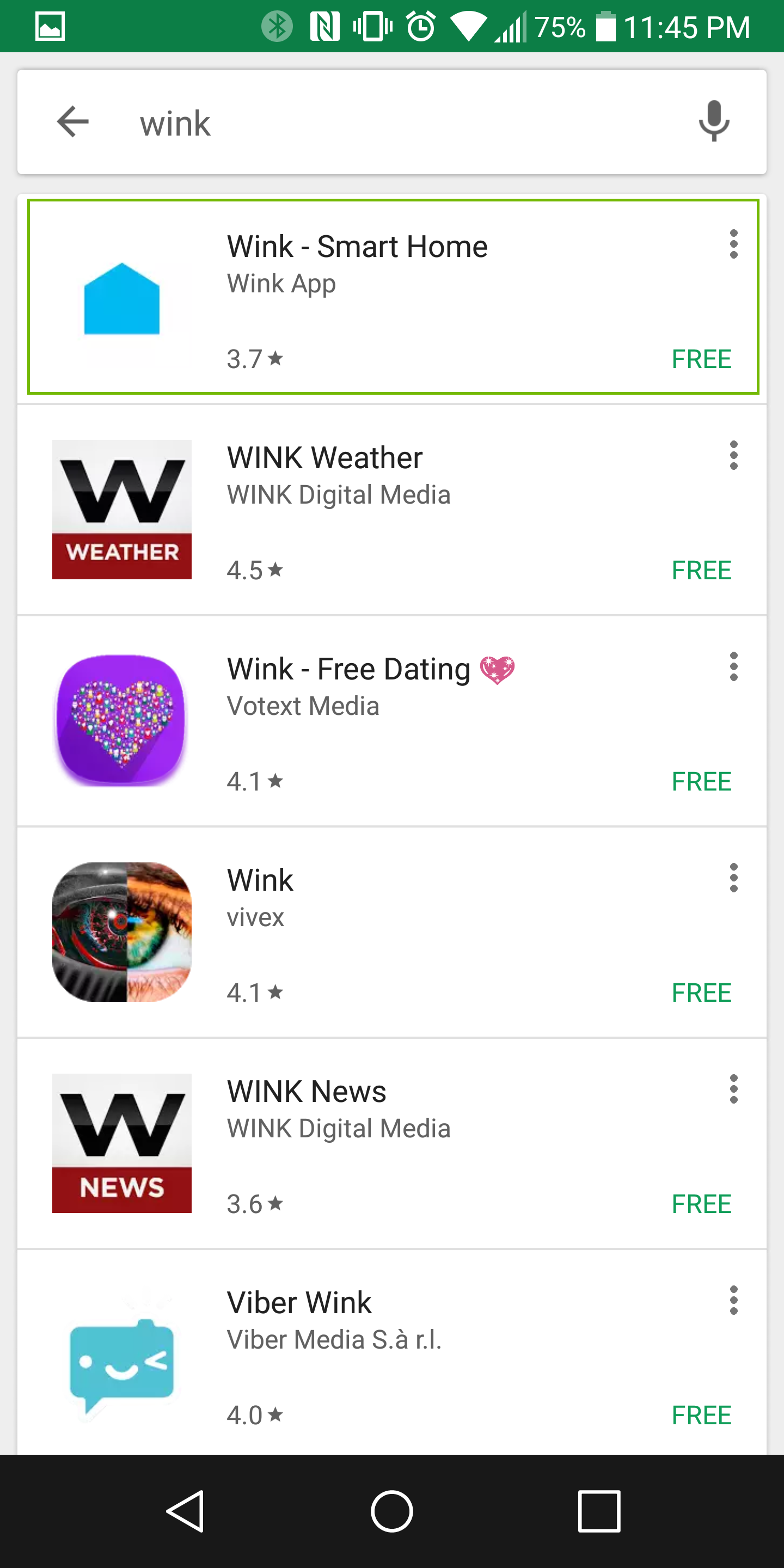Tap the purple Wink - Free Dating heart icon

[x=121, y=720]
